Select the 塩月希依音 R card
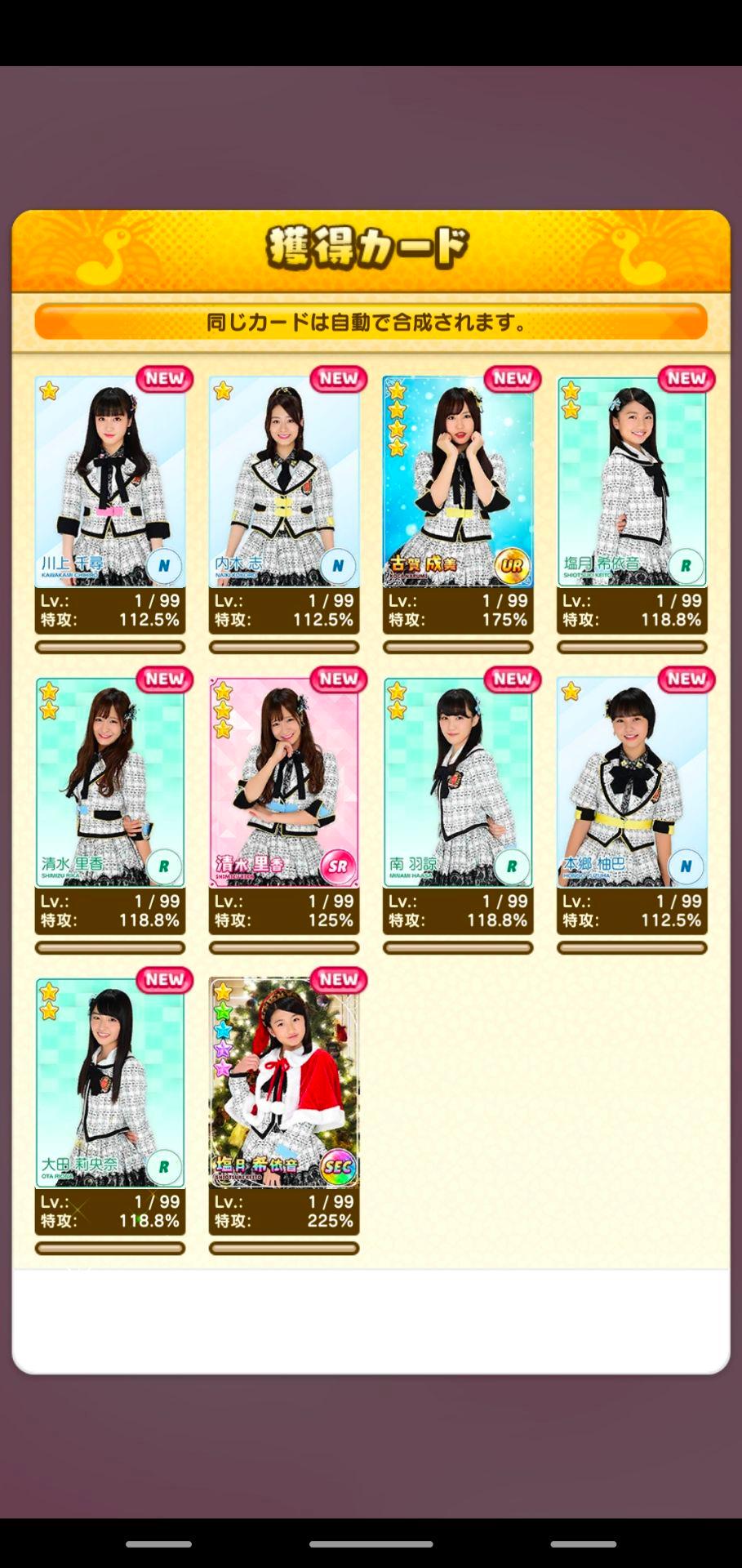The height and width of the screenshot is (1568, 742). [632, 482]
